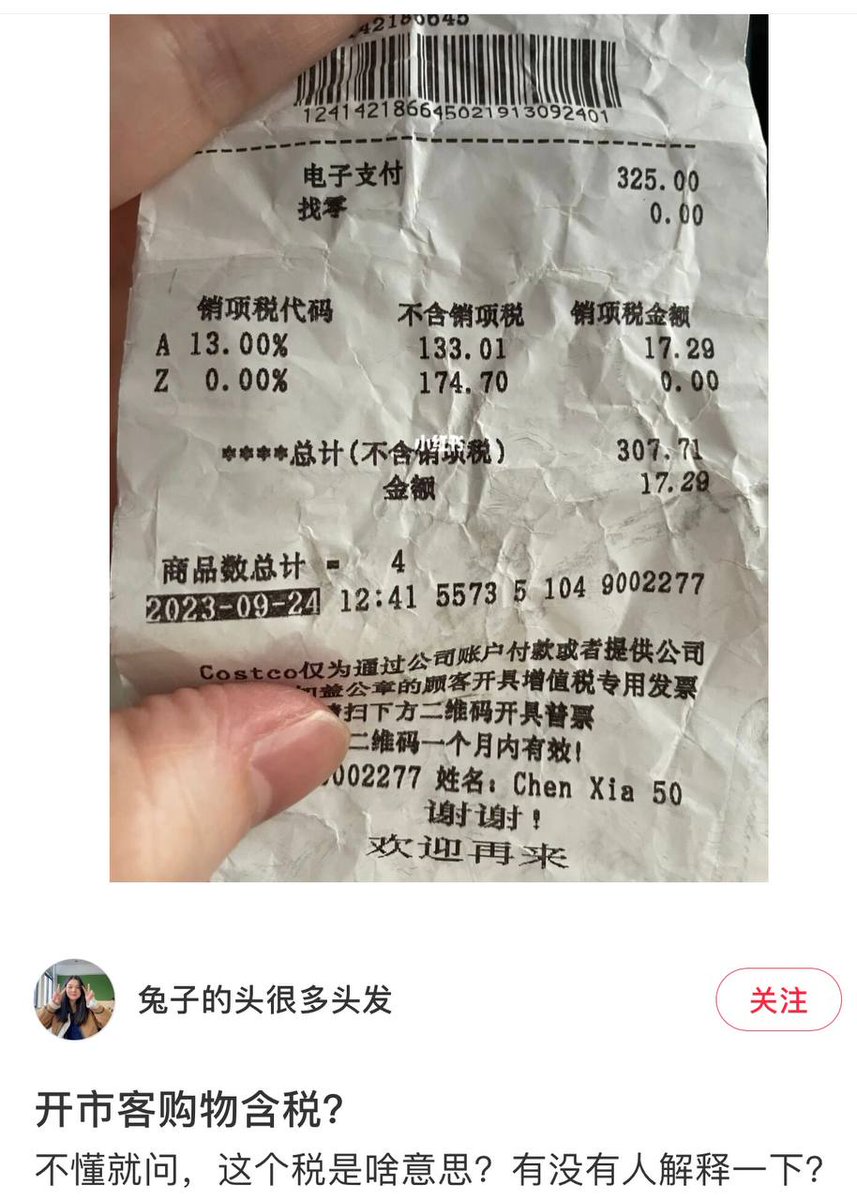Open the Costco receipt photo full screen
The height and width of the screenshot is (1200, 857).
438,448
